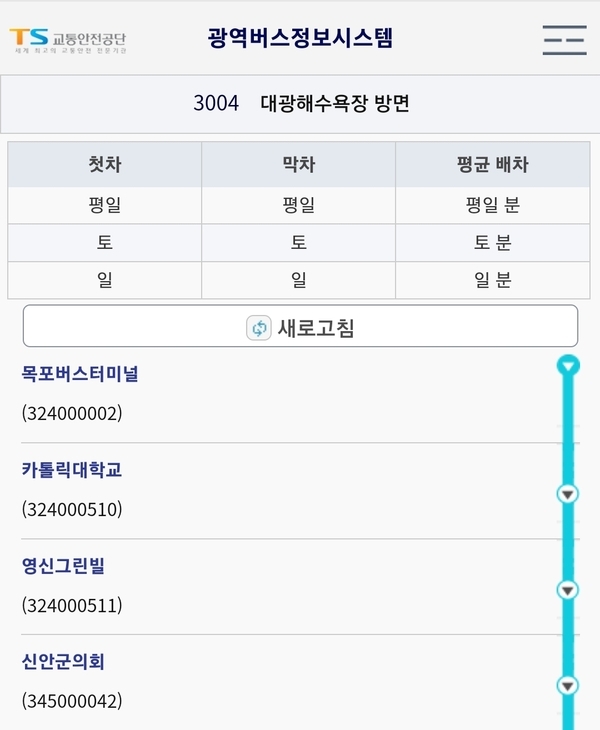Go to the 교통안전공단 home logo

click(x=68, y=40)
